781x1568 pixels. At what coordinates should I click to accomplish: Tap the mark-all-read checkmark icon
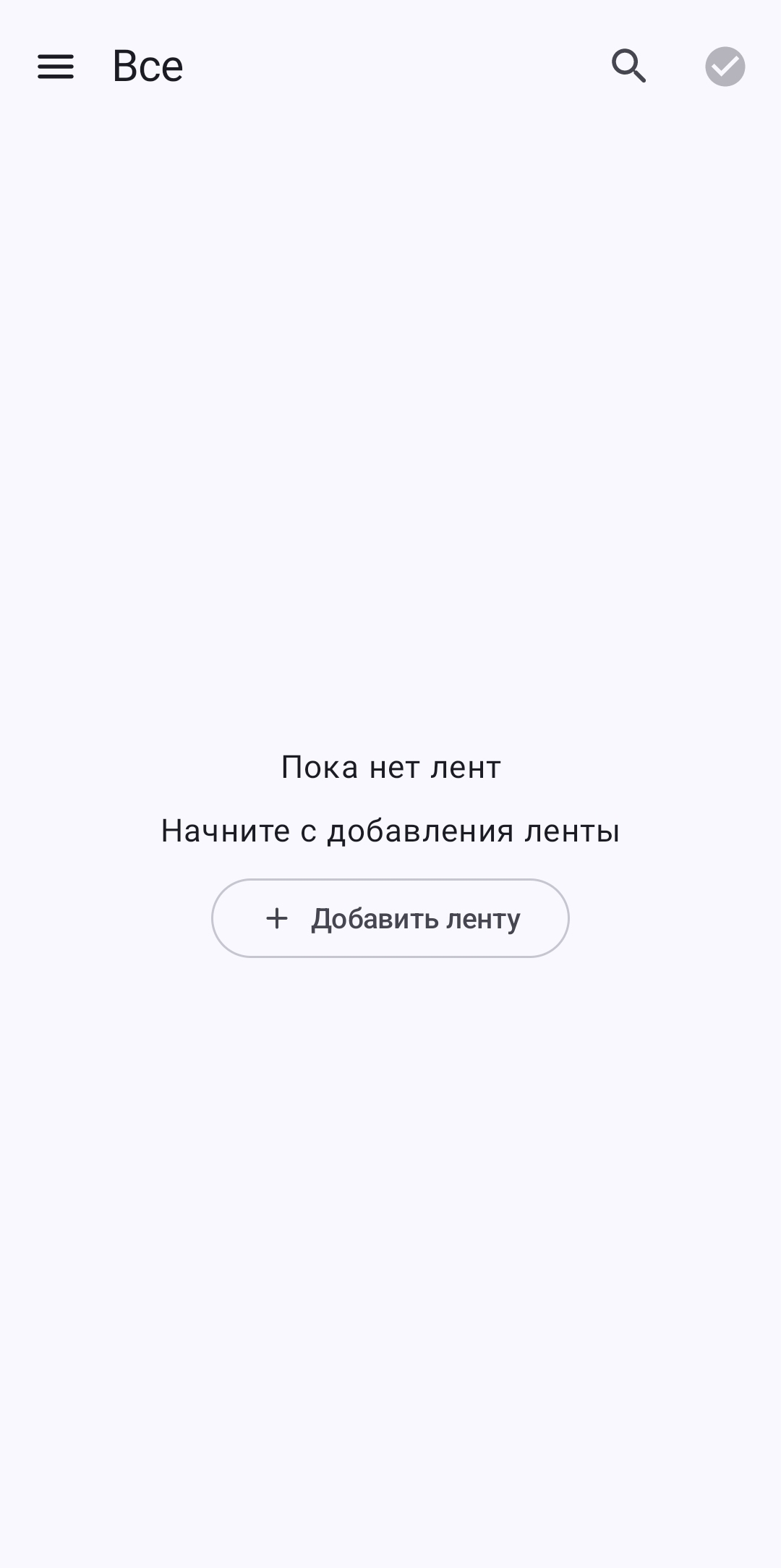(725, 67)
